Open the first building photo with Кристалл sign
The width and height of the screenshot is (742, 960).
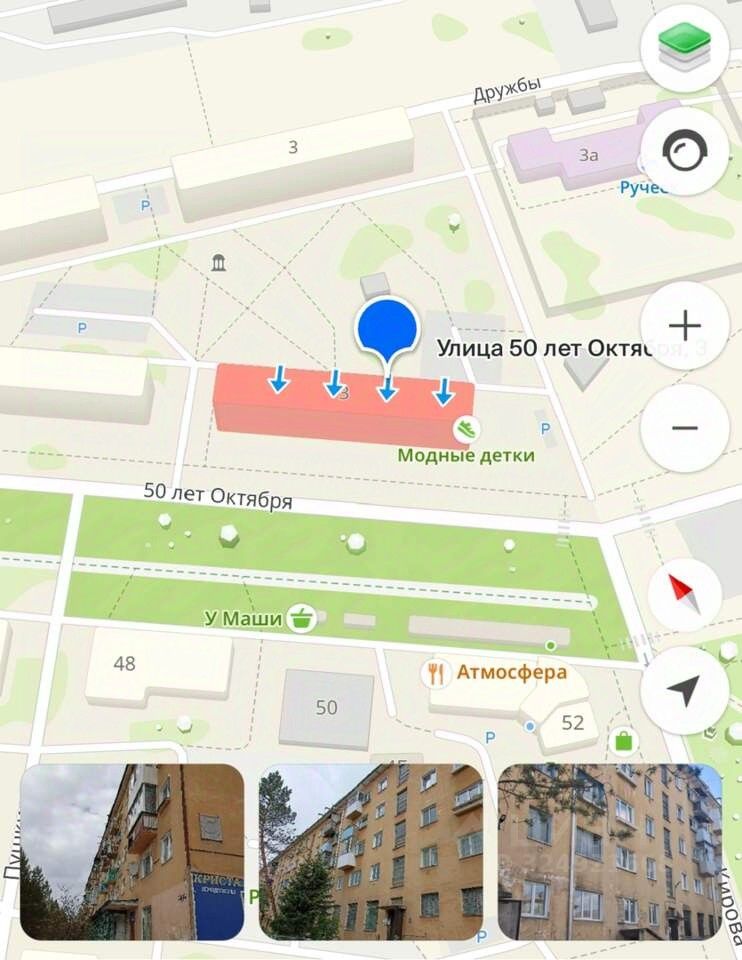(x=132, y=852)
